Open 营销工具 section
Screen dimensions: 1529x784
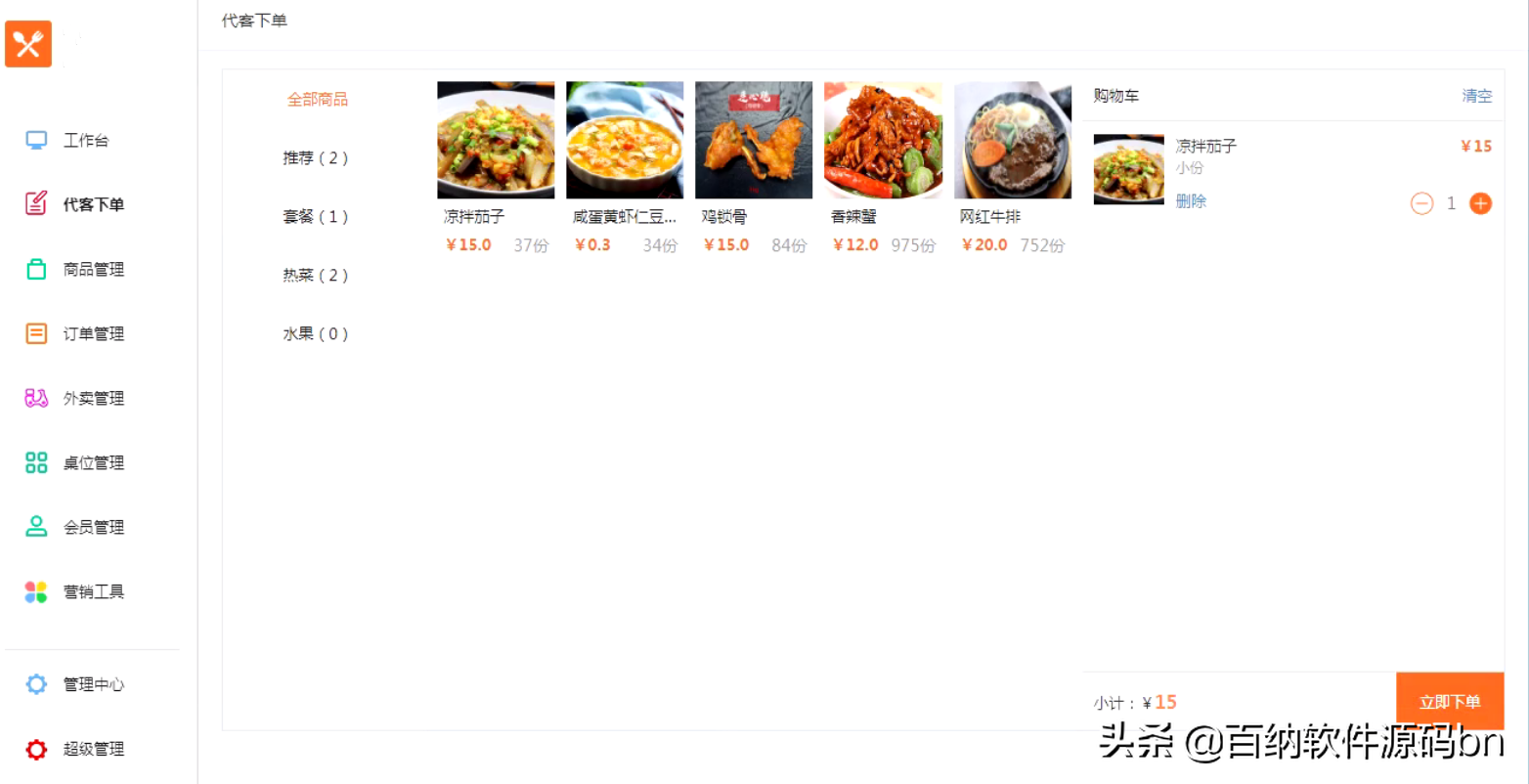click(93, 592)
